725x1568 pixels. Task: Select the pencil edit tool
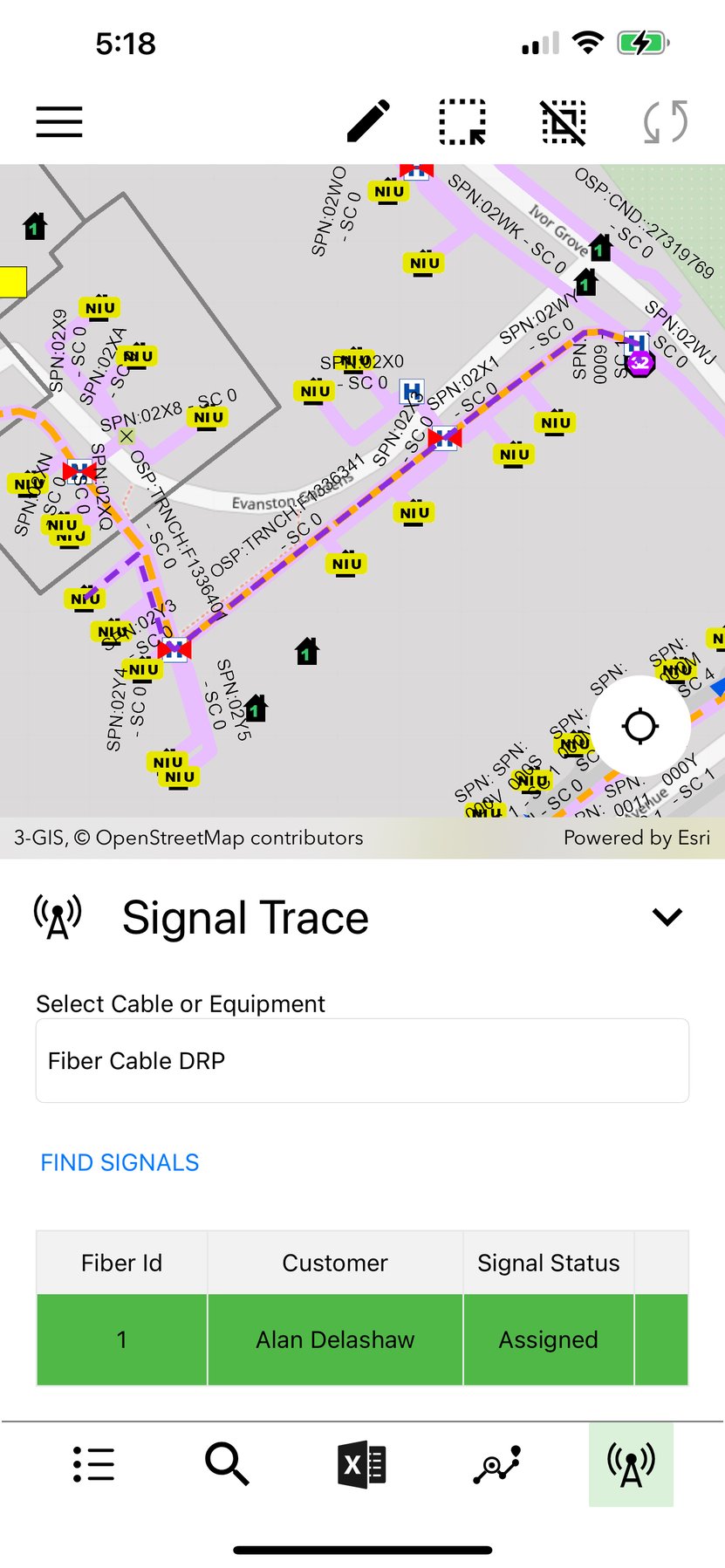pos(366,121)
